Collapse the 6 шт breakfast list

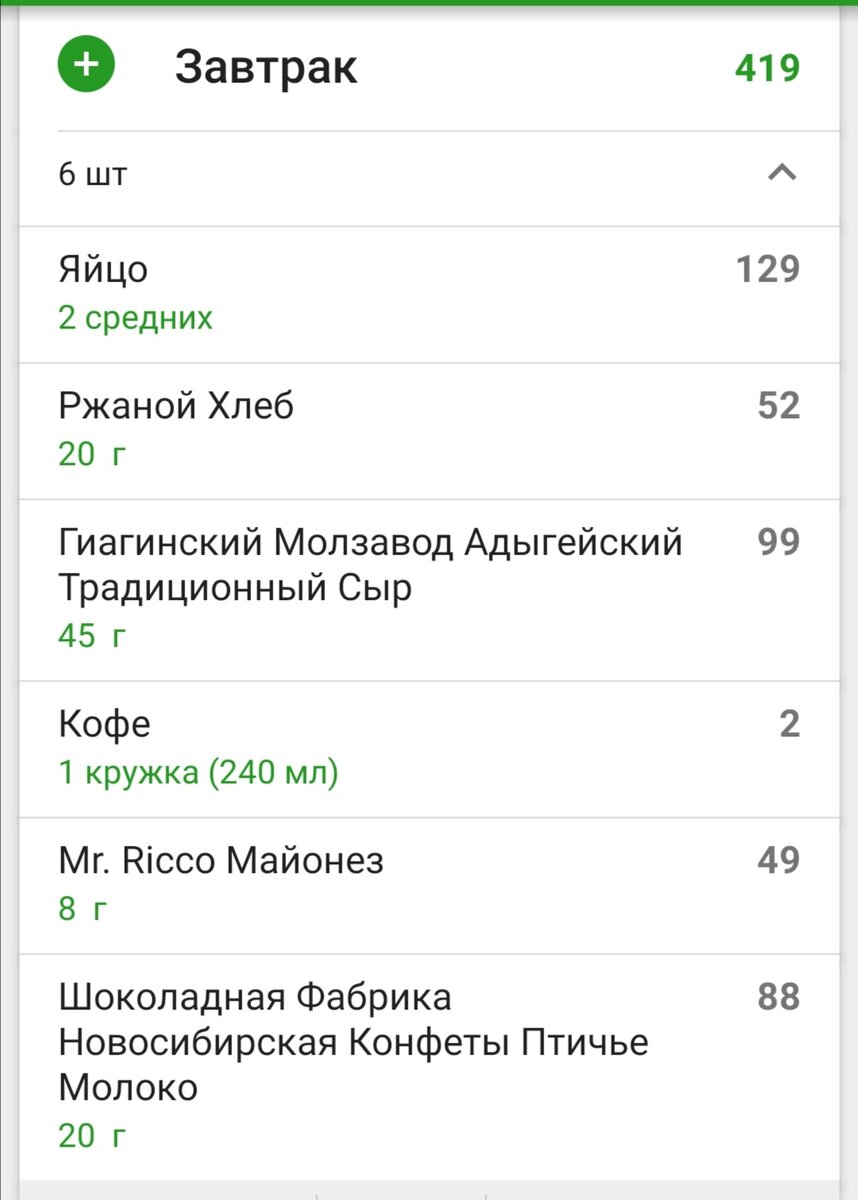pos(781,174)
